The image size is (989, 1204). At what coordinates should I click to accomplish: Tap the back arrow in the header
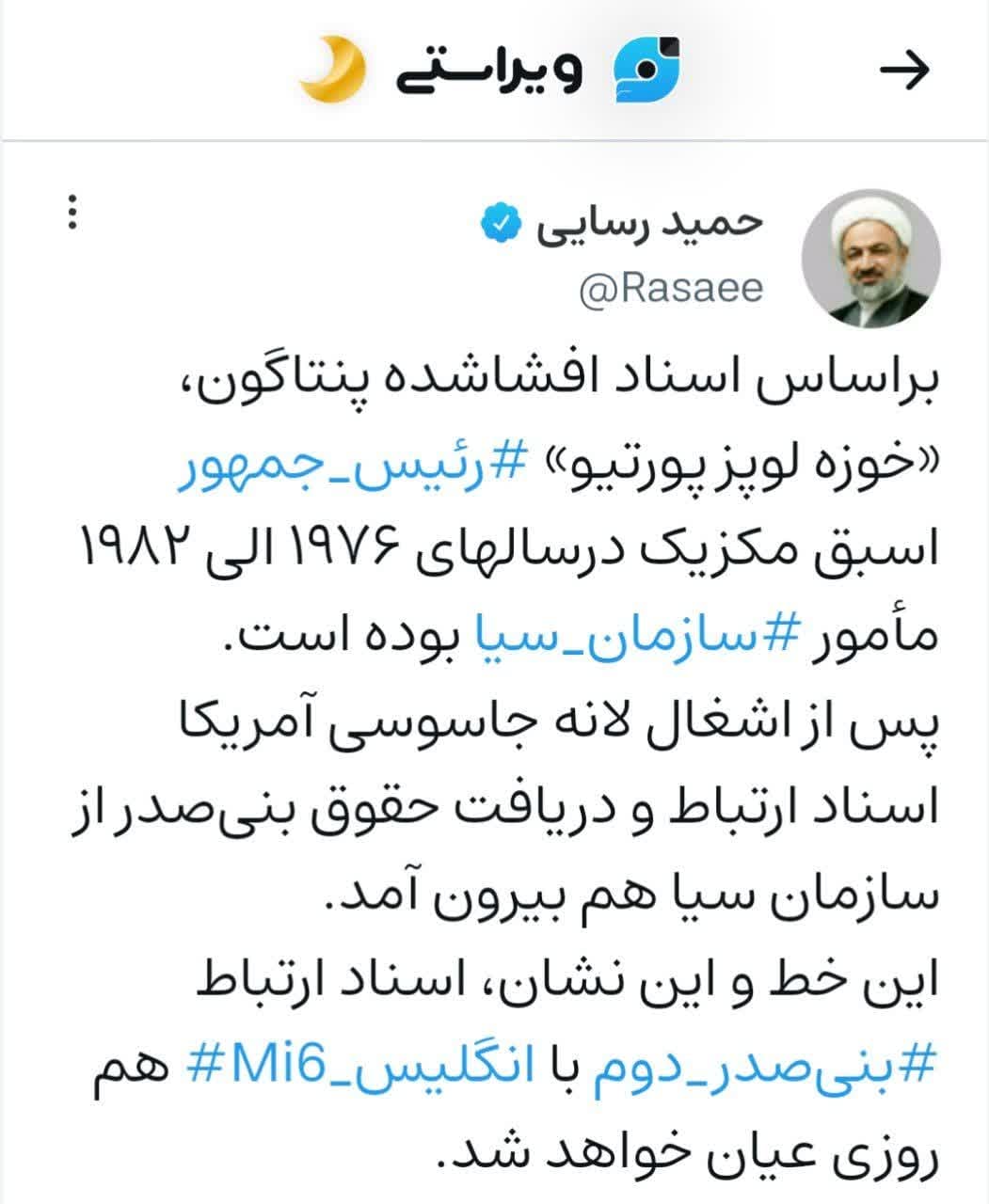coord(903,71)
